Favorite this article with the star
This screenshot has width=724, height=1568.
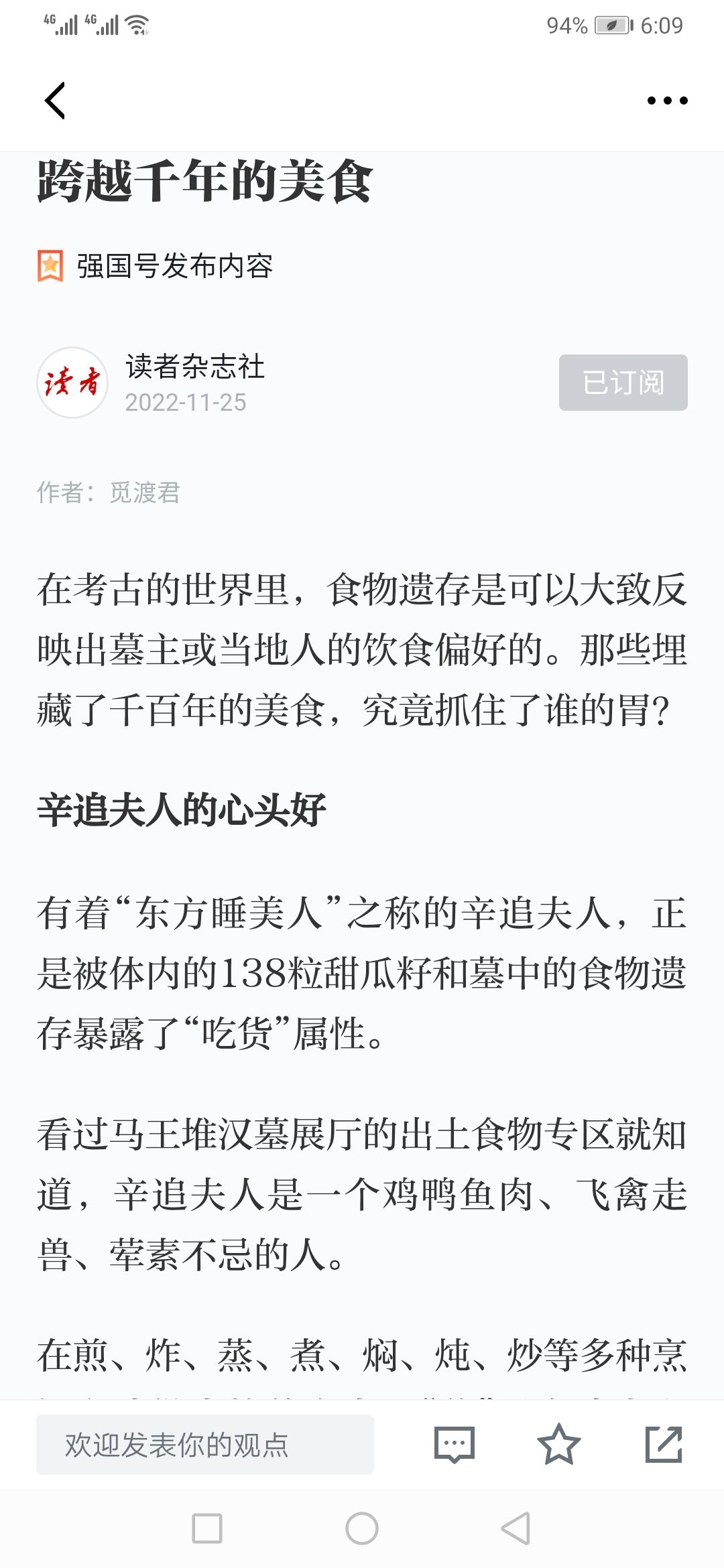click(558, 1444)
